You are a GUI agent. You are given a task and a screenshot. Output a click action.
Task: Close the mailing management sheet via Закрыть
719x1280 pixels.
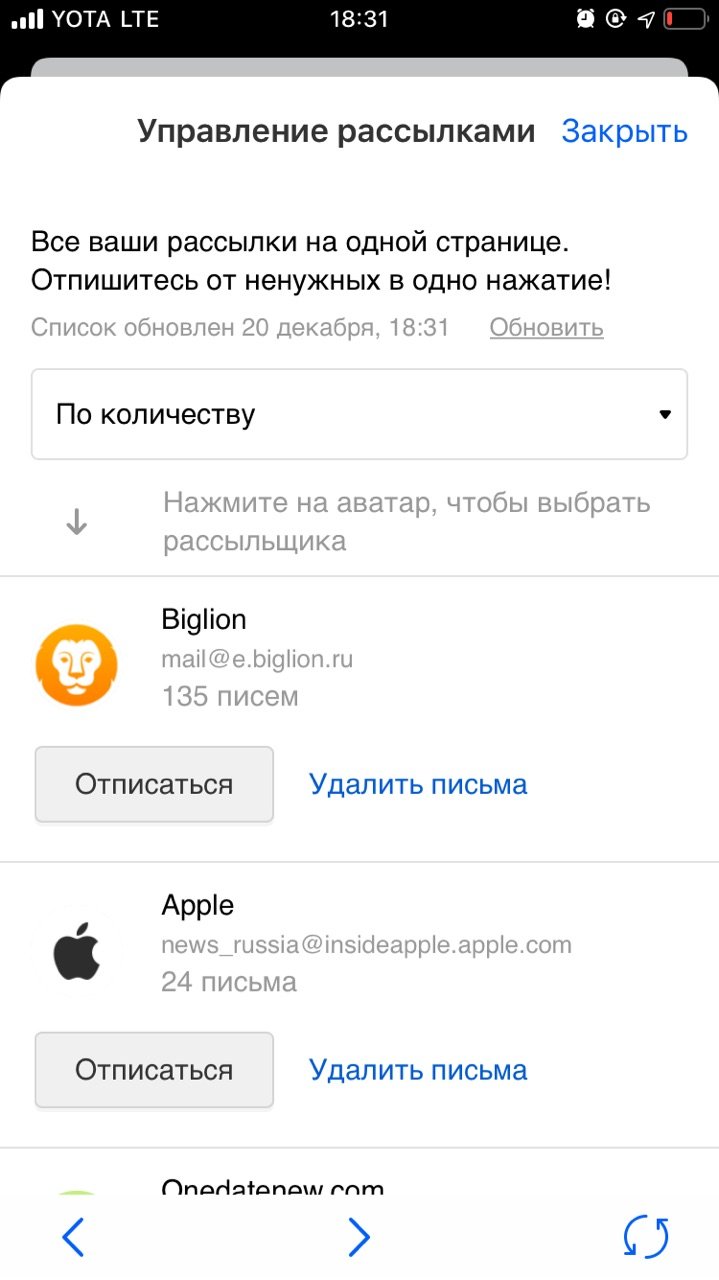pyautogui.click(x=624, y=131)
